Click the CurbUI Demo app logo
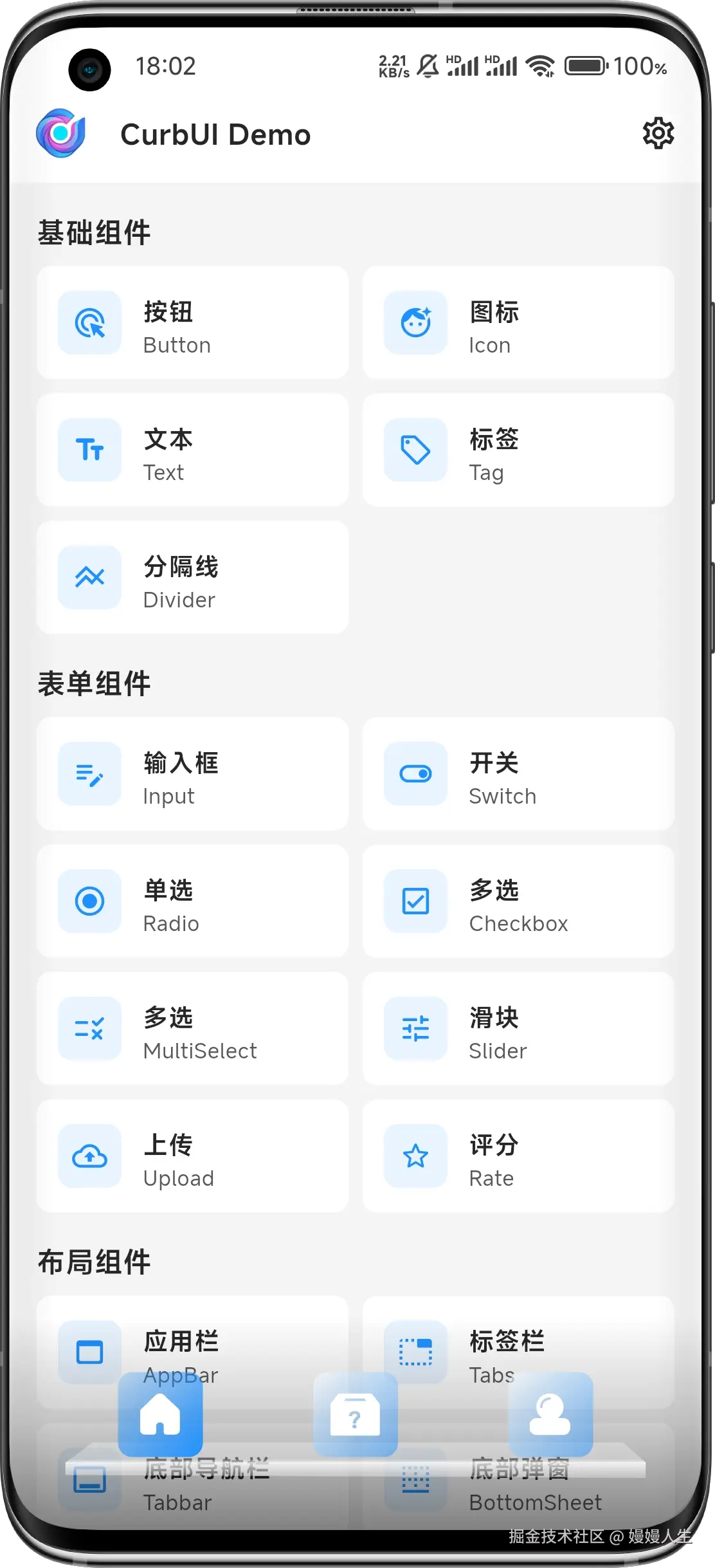This screenshot has height=1568, width=715. 61,133
